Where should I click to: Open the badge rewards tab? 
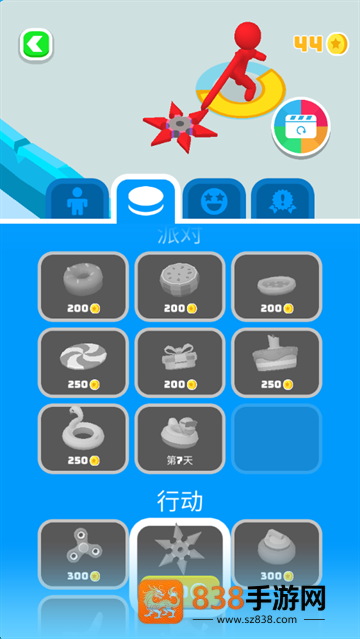[283, 200]
